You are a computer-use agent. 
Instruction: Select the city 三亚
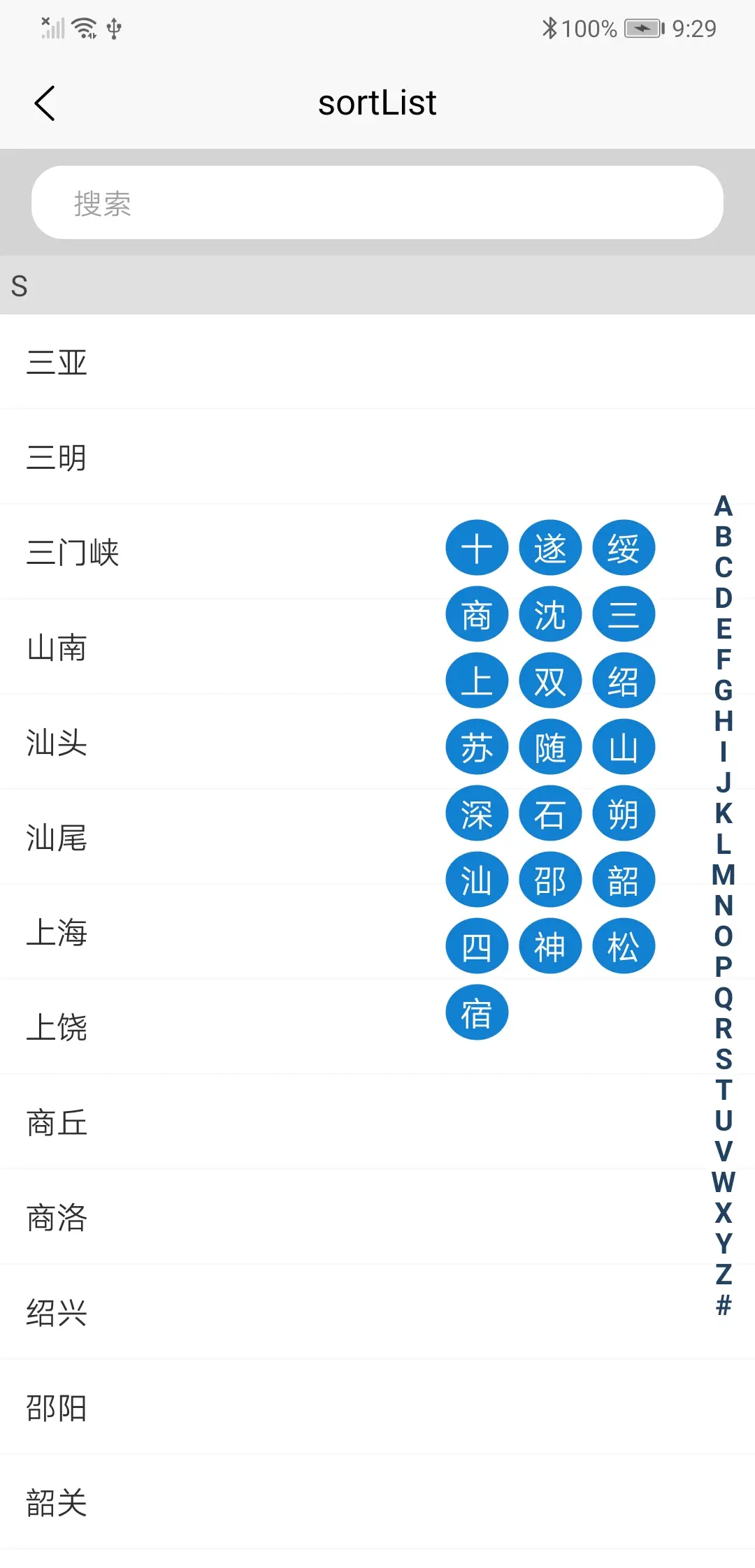[57, 362]
